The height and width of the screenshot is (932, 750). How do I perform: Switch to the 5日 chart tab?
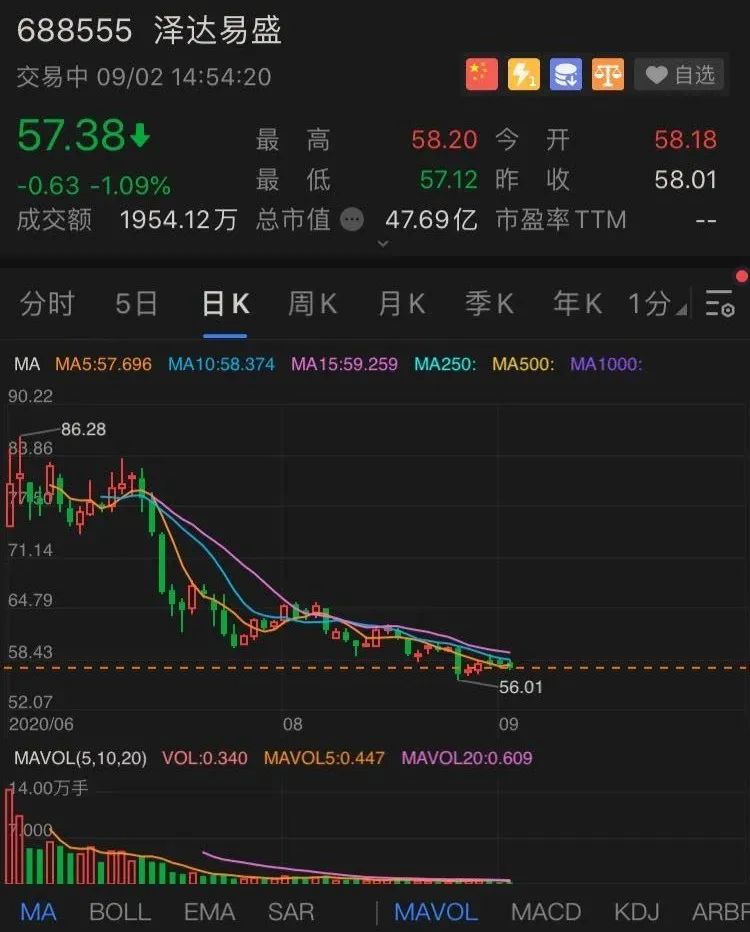136,304
